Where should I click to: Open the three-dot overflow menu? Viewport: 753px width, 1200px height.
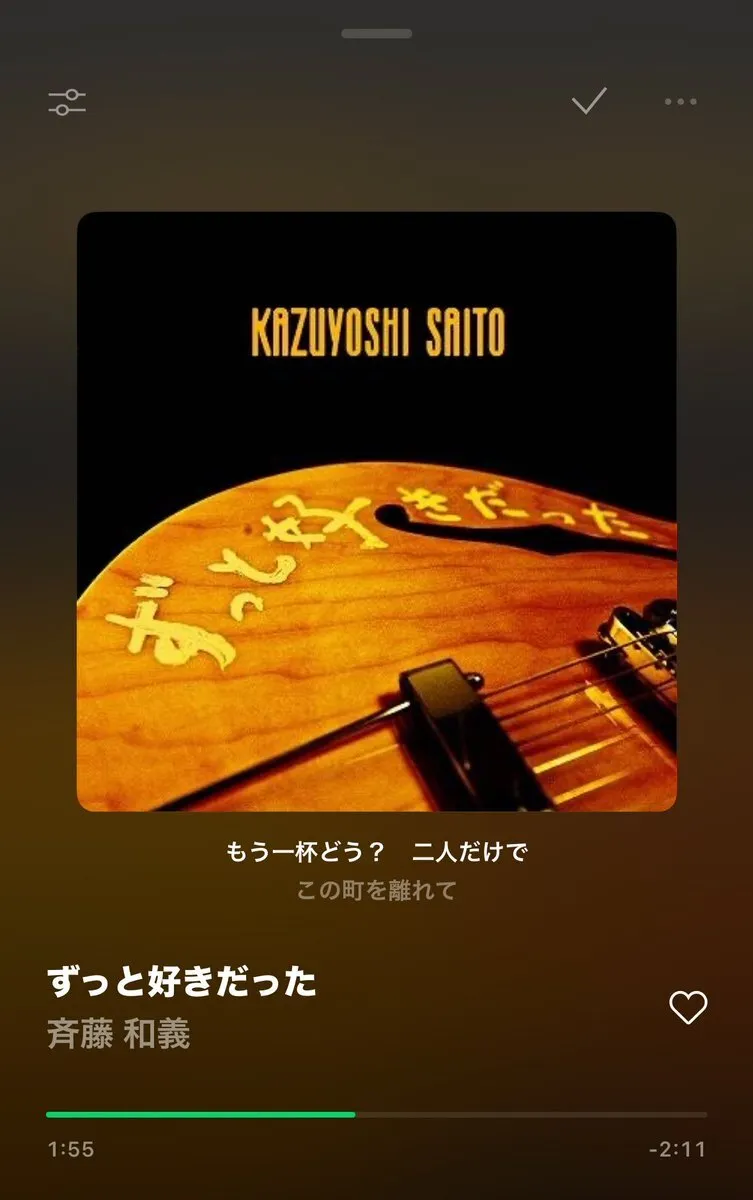pyautogui.click(x=680, y=102)
